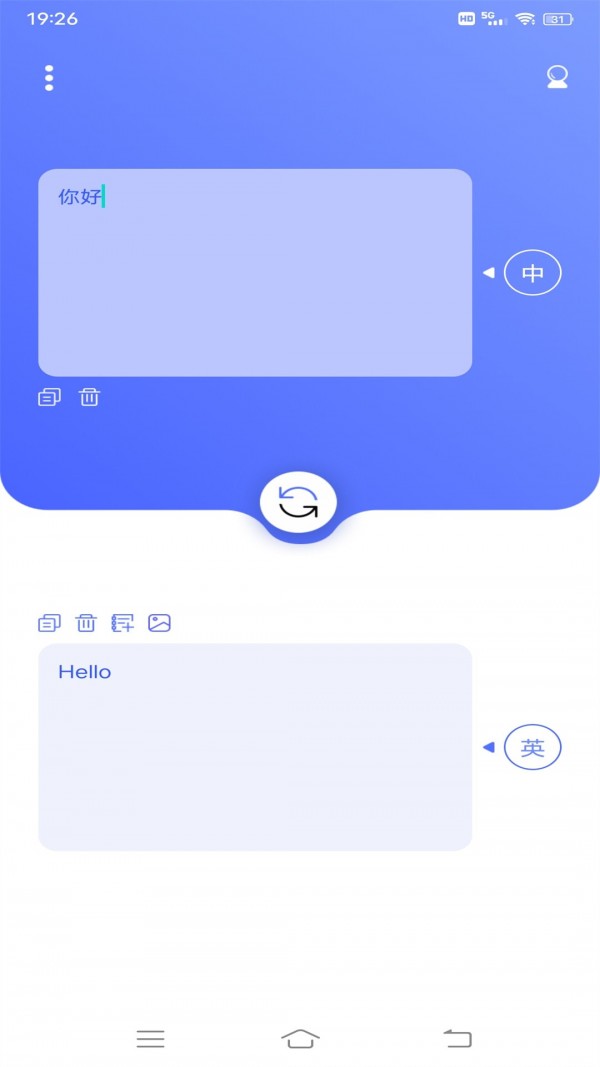
Task: Change target language from 英
Action: 532,747
